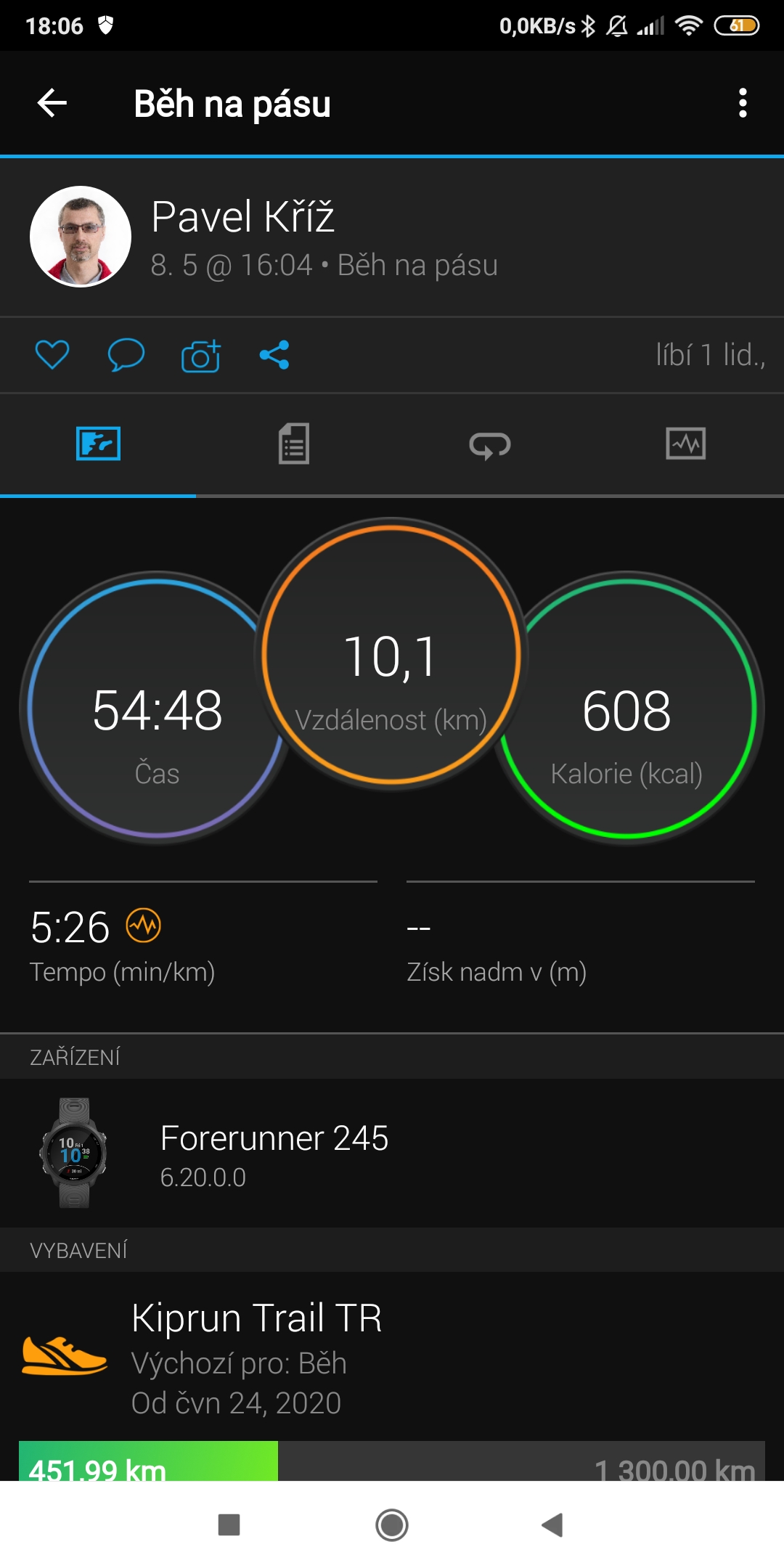
Task: Tap the tempo chart icon beside 5:26
Action: pos(144,926)
